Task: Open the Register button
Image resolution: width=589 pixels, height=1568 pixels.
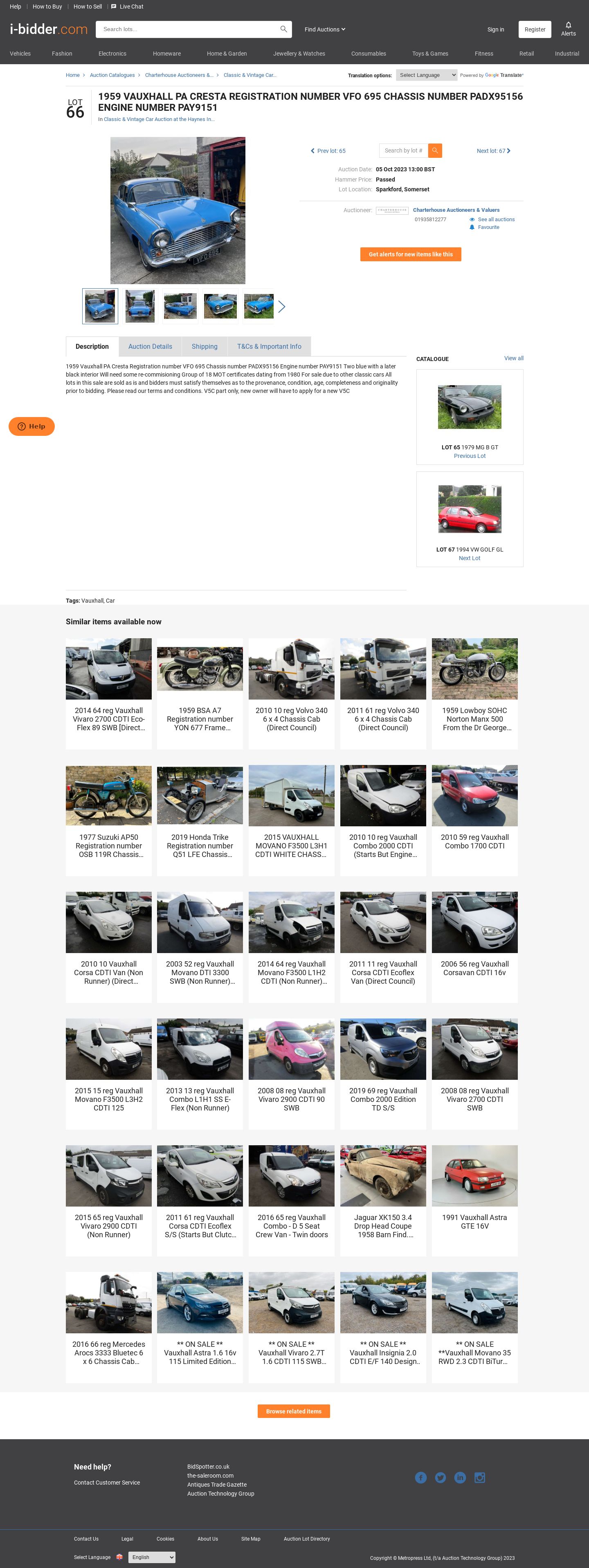Action: click(x=534, y=29)
